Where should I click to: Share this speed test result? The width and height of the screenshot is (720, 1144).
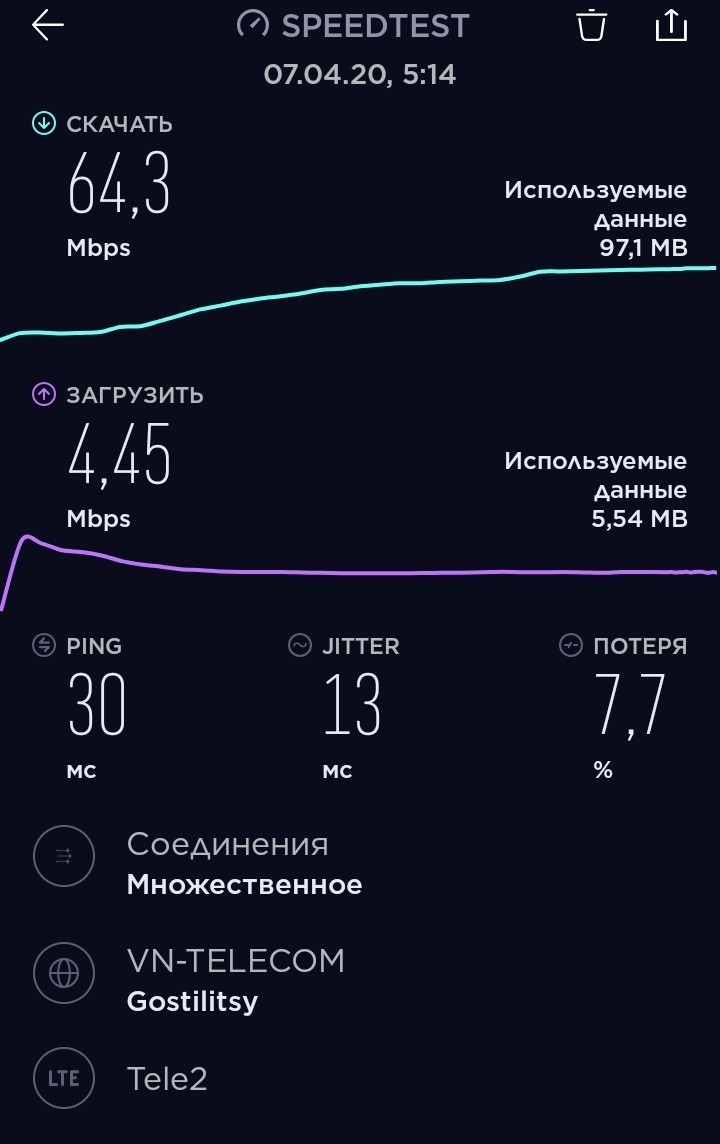click(671, 26)
